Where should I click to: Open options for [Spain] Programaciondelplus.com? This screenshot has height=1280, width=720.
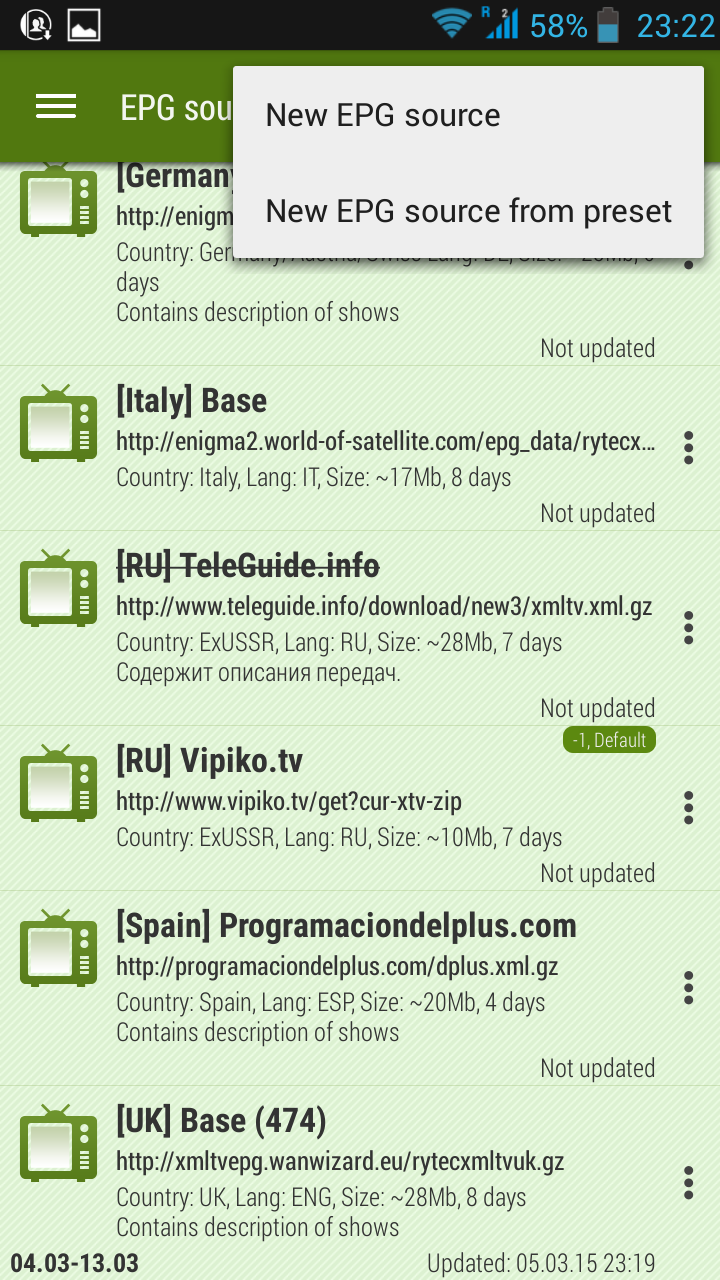coord(688,987)
